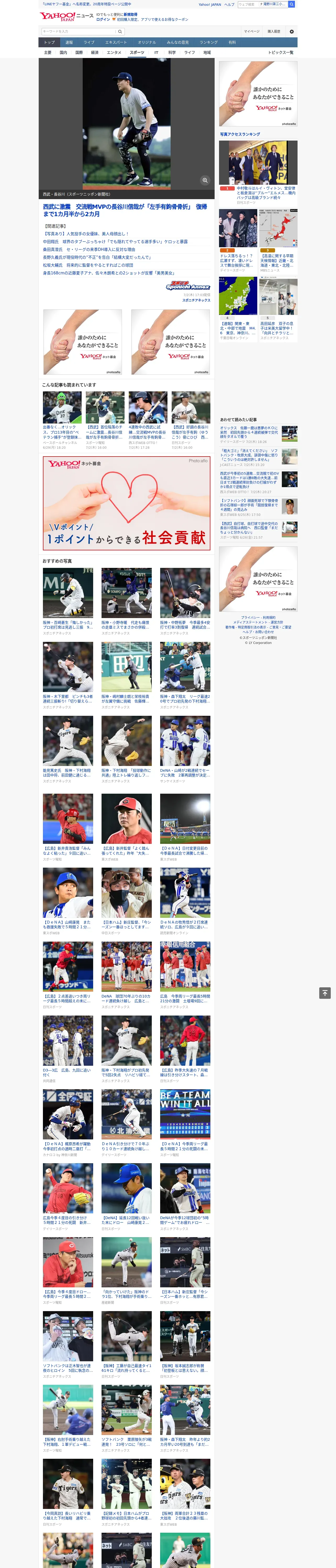Open 購入履歴 link

tap(274, 31)
